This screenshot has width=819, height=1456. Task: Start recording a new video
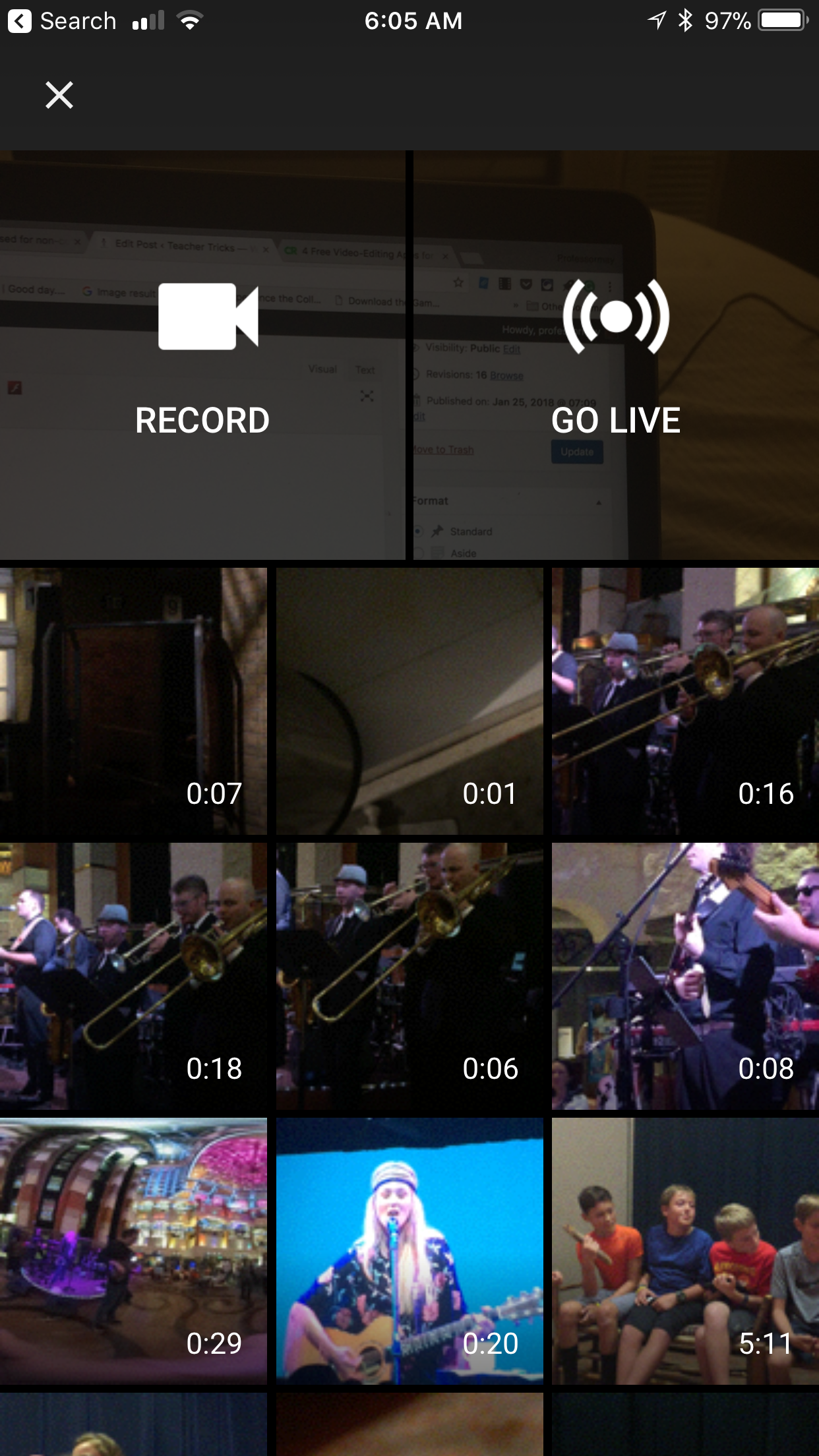[x=202, y=355]
